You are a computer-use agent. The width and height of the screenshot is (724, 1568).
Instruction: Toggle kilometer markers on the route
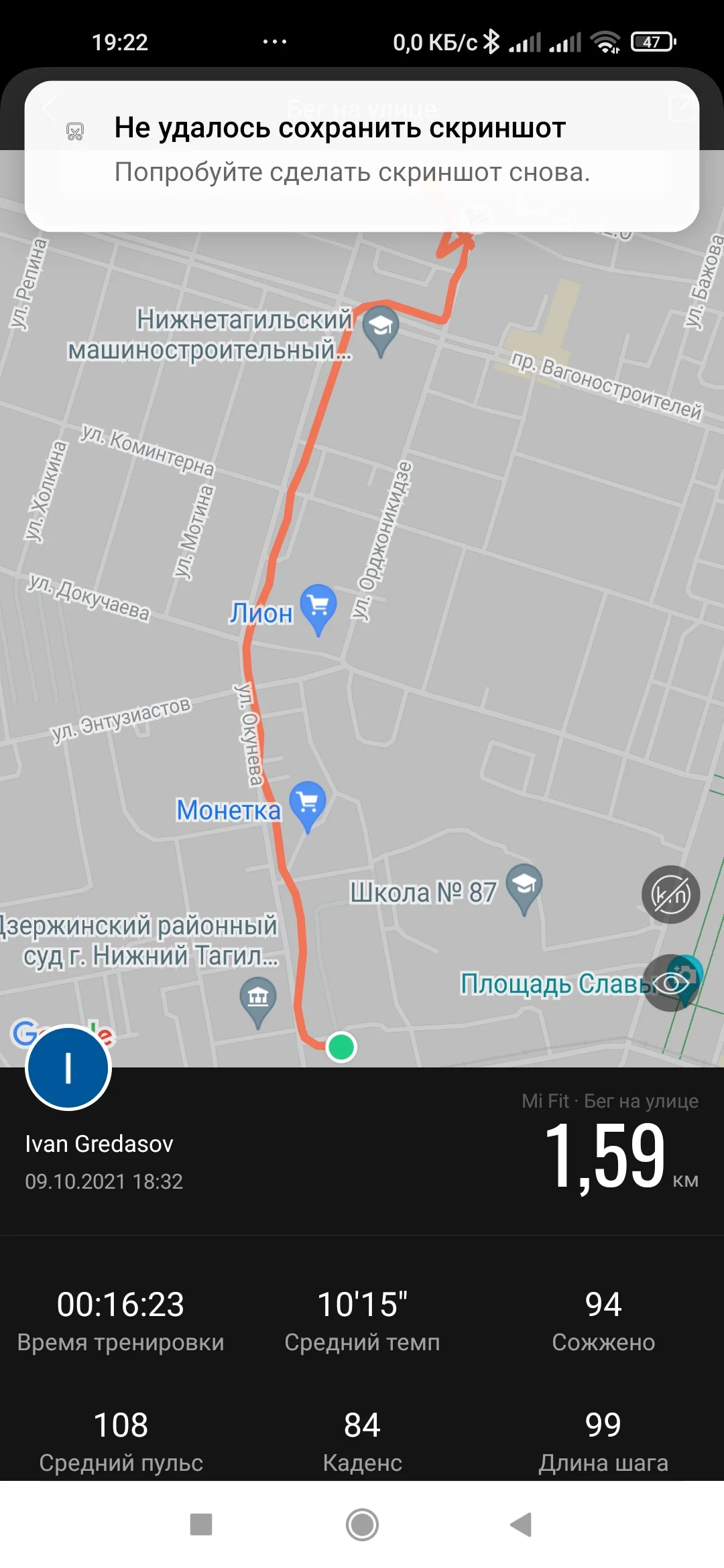[x=670, y=895]
